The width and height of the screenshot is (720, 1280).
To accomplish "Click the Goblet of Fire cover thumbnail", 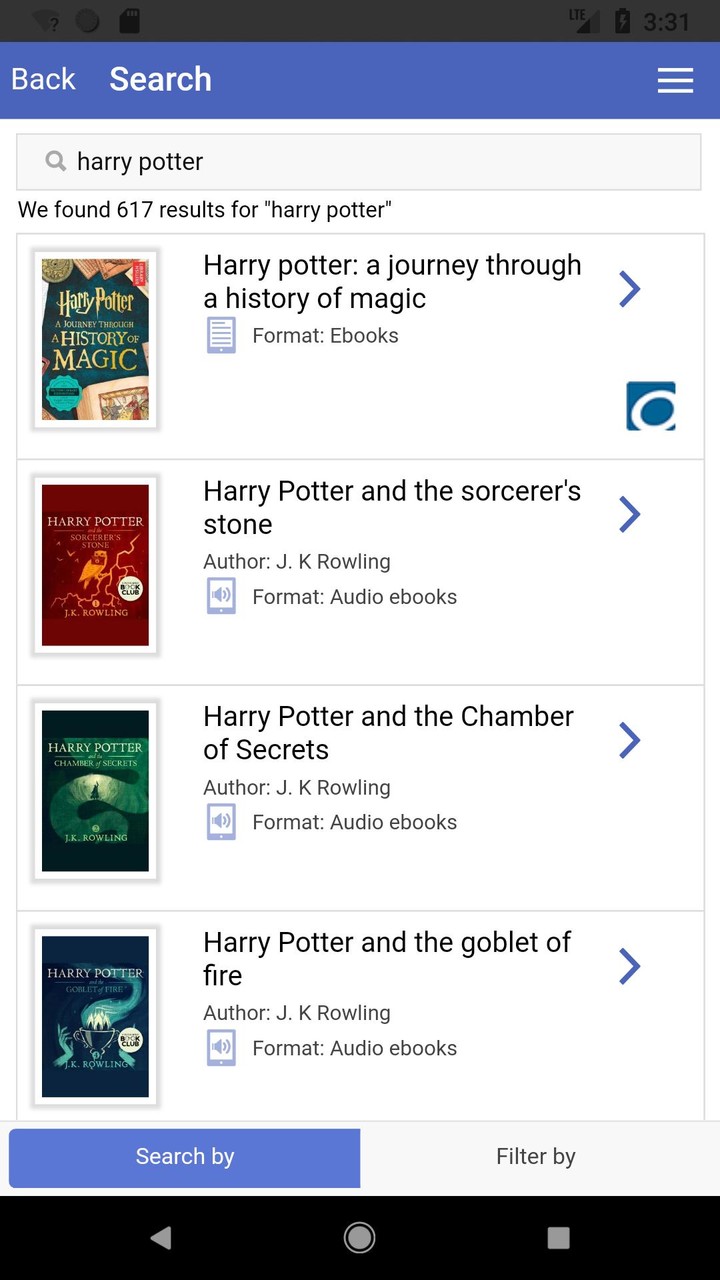I will (x=95, y=1017).
